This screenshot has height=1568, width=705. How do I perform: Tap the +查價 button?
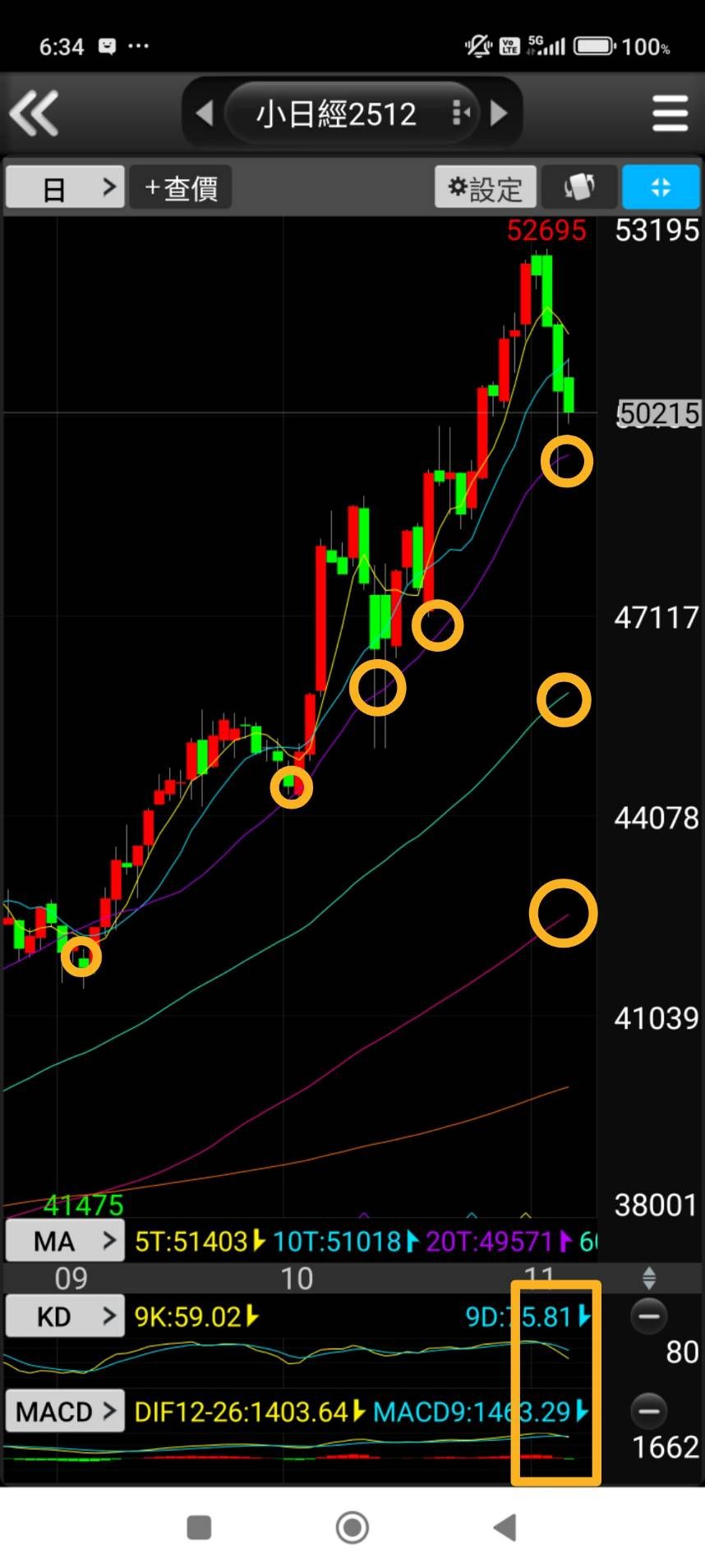(181, 188)
